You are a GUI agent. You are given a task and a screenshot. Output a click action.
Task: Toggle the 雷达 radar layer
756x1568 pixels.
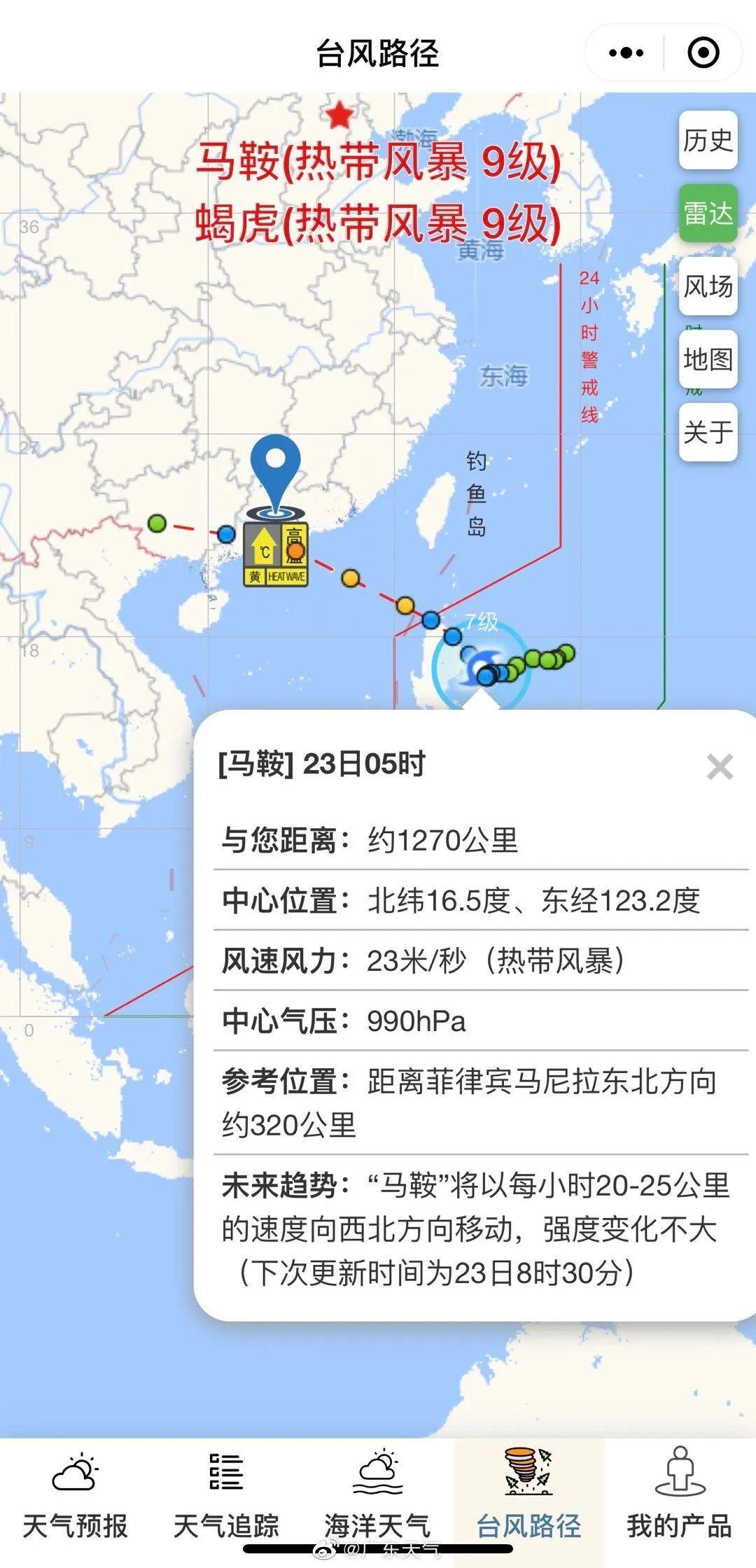pos(708,213)
